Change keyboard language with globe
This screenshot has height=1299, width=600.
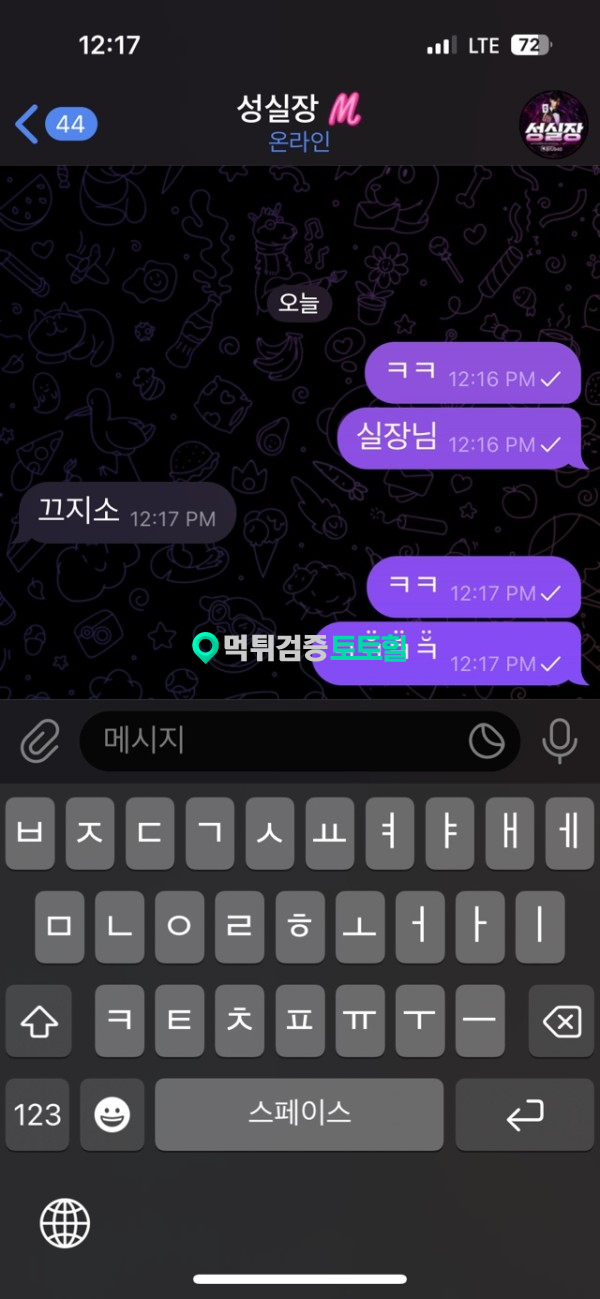[x=65, y=1222]
